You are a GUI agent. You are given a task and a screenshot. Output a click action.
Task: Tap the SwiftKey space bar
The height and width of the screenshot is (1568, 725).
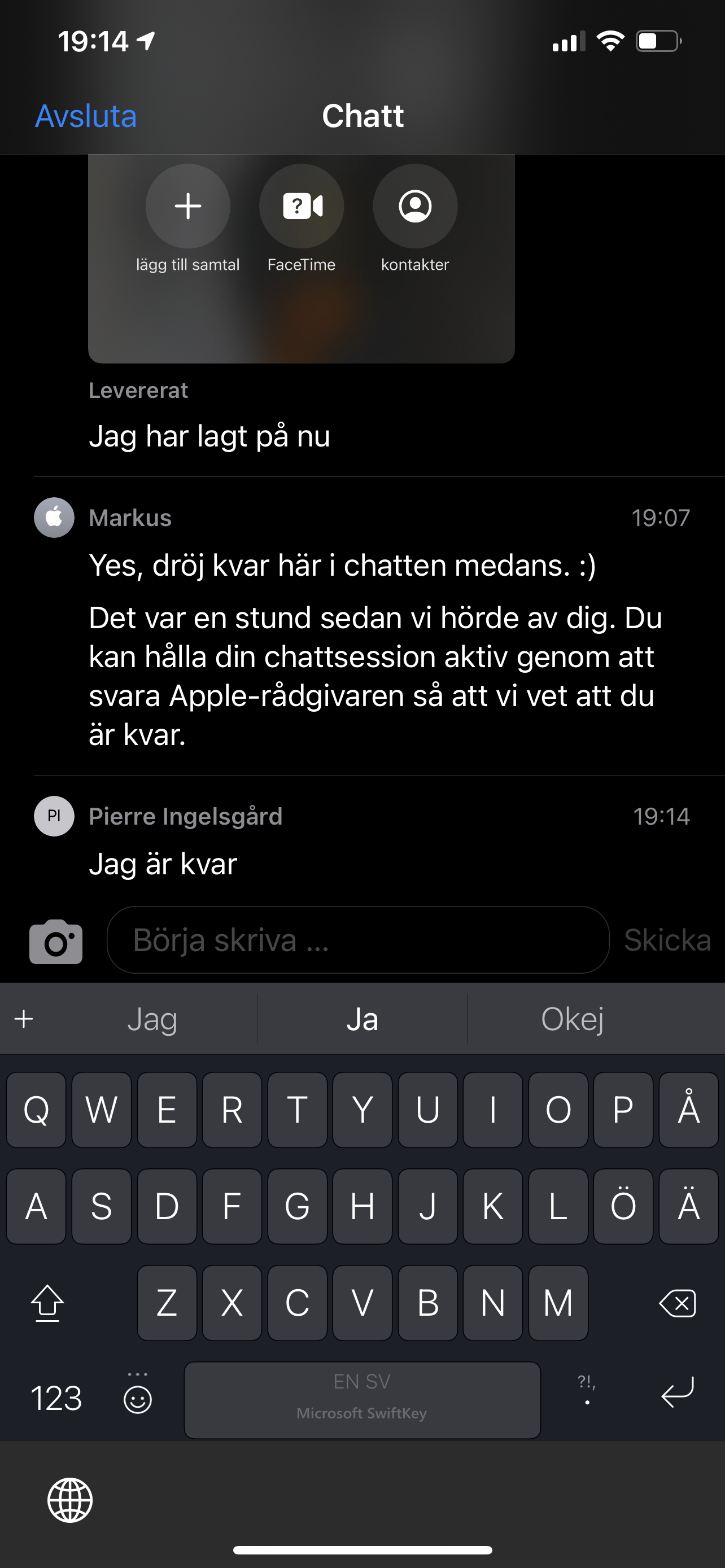tap(362, 1400)
